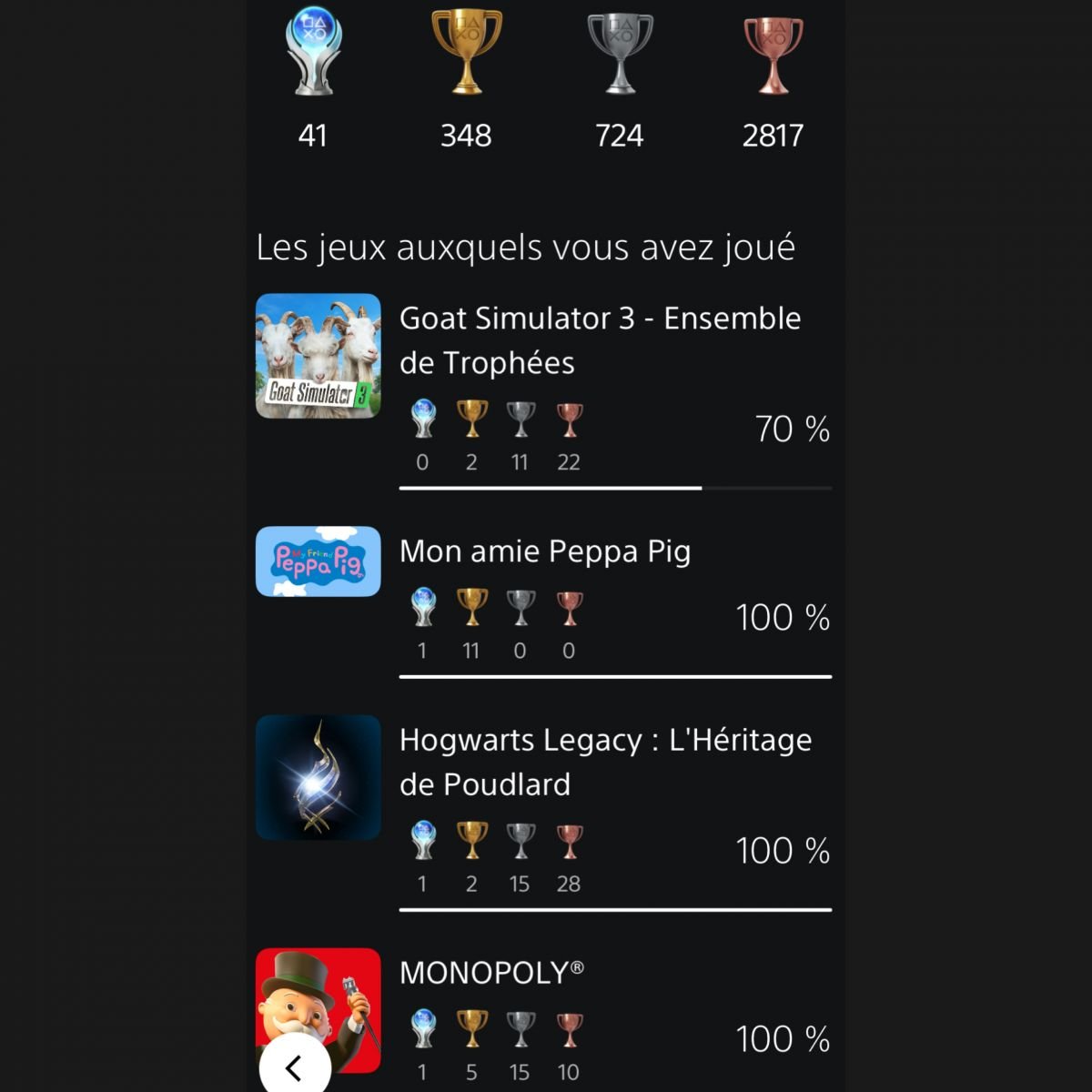The width and height of the screenshot is (1092, 1092).
Task: View Mon amie Peppa Pig trophies
Action: coord(544,551)
